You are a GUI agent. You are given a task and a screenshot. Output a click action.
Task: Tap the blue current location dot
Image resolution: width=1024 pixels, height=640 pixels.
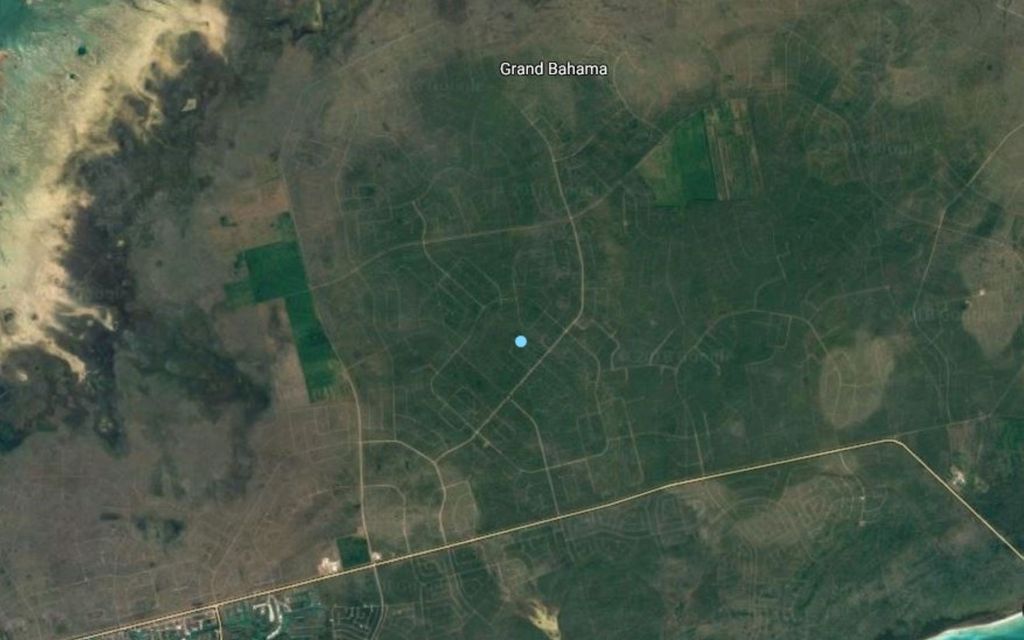(520, 341)
